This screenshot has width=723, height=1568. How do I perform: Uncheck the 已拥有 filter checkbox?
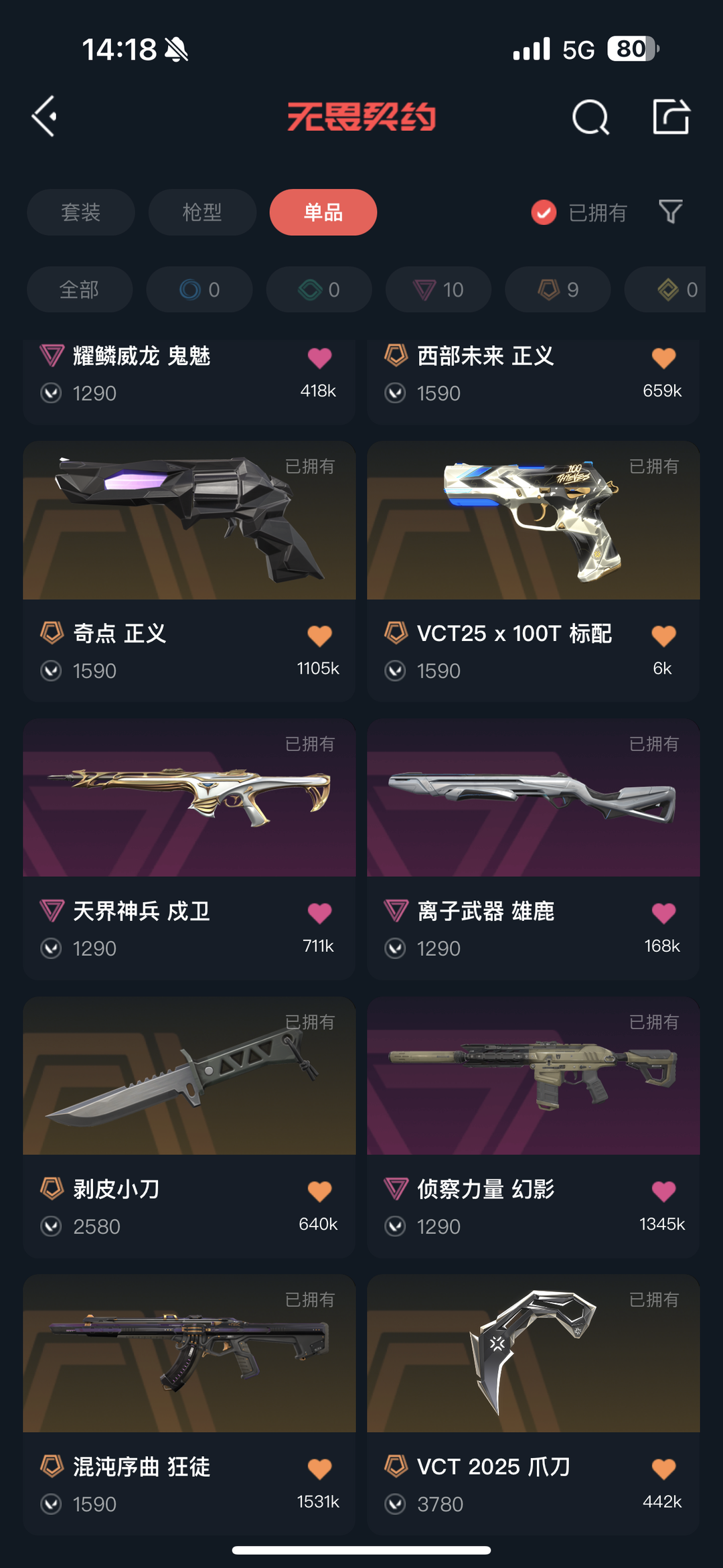pyautogui.click(x=544, y=212)
